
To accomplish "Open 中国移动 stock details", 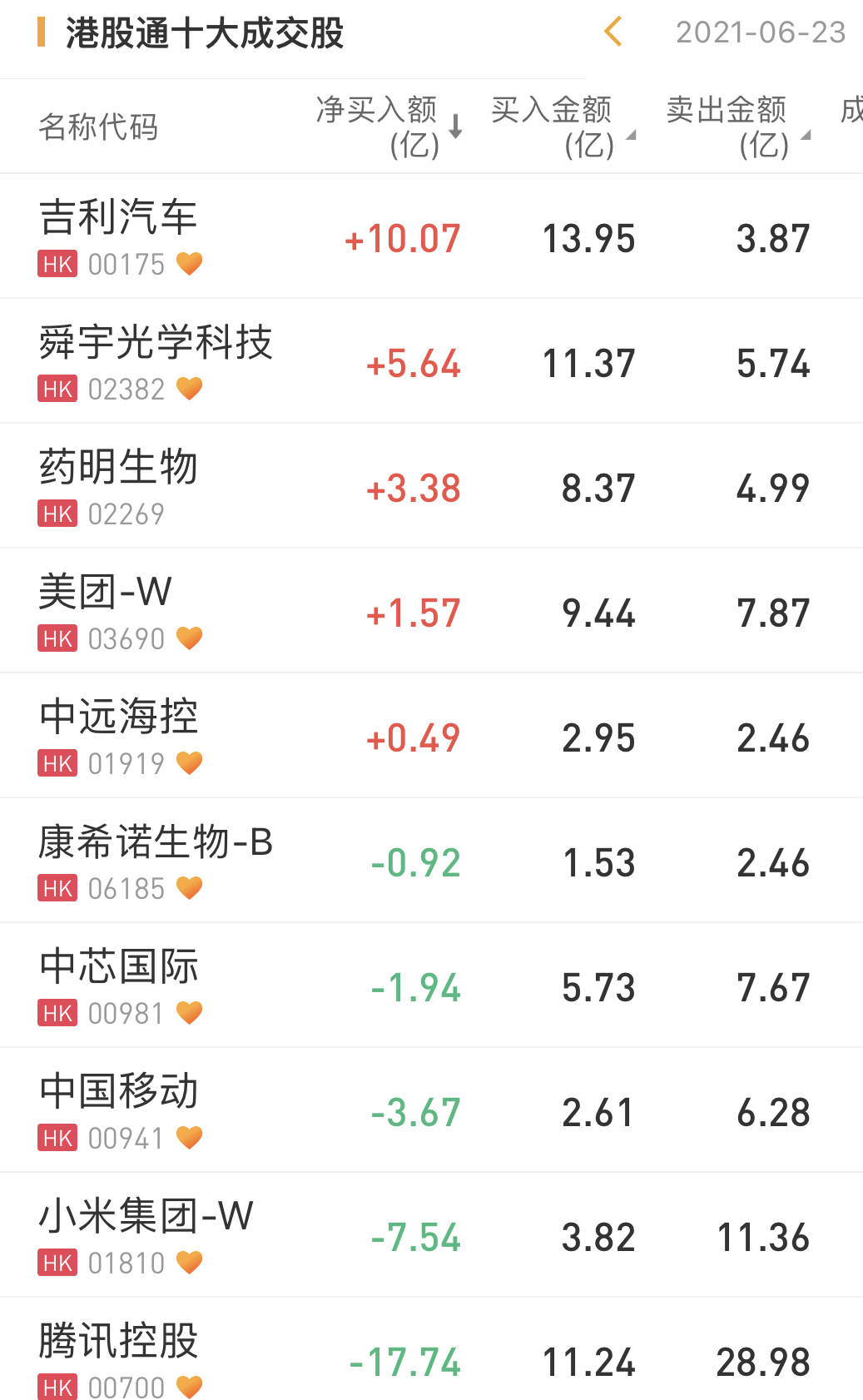I will pos(431,1110).
